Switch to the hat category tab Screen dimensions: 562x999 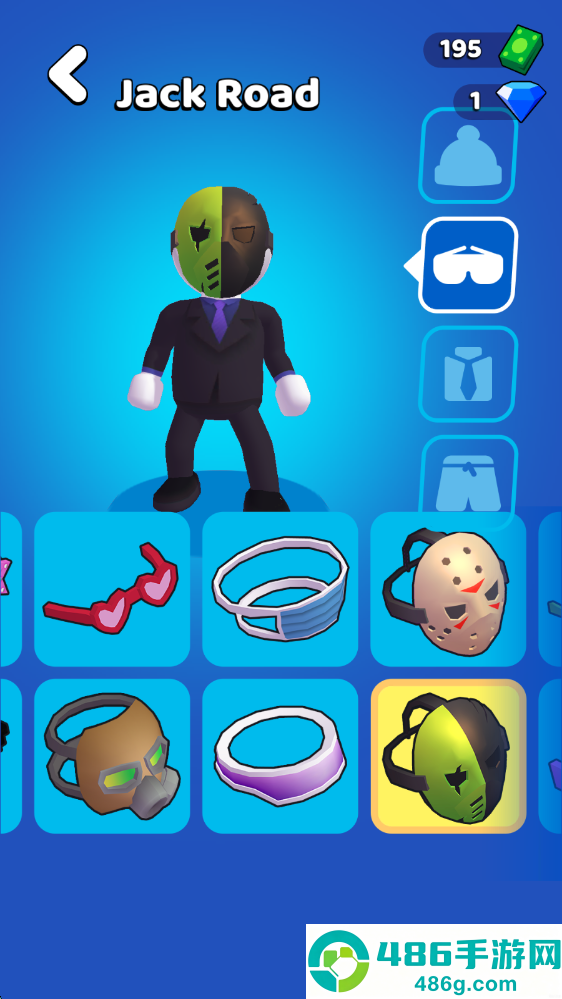pyautogui.click(x=468, y=155)
